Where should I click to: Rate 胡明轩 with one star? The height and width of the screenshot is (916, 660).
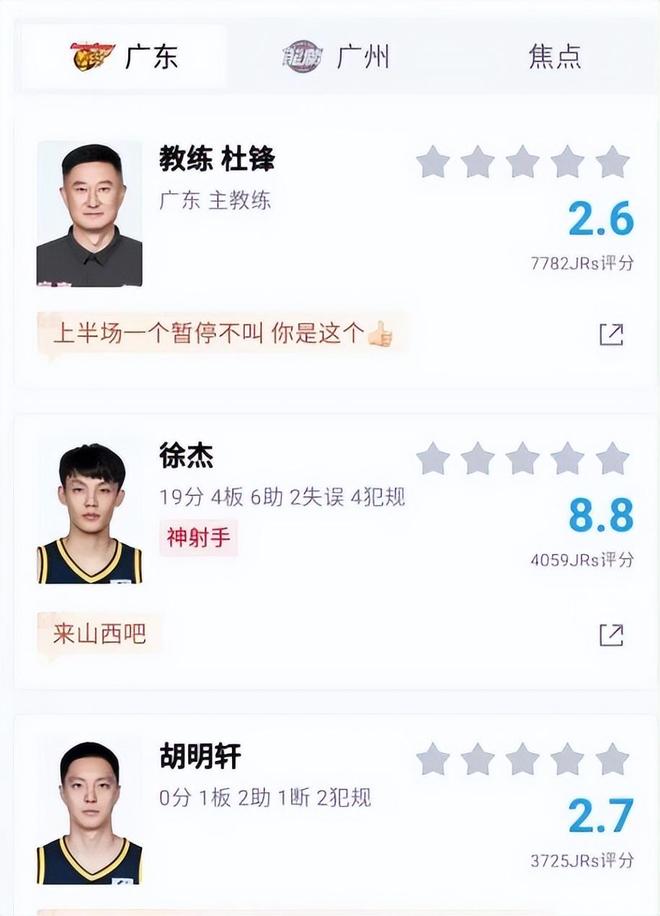point(433,759)
